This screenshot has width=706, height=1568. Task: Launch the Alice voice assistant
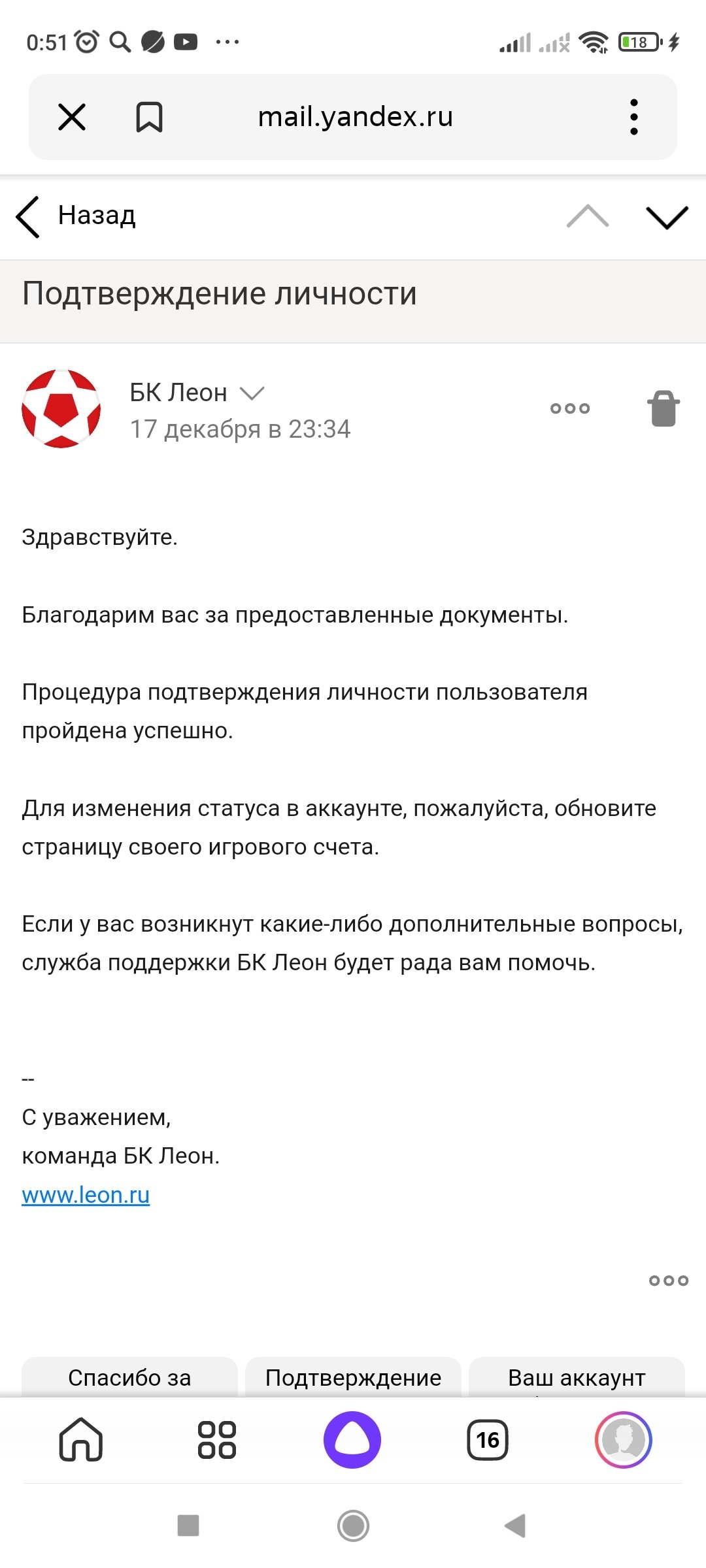352,1439
